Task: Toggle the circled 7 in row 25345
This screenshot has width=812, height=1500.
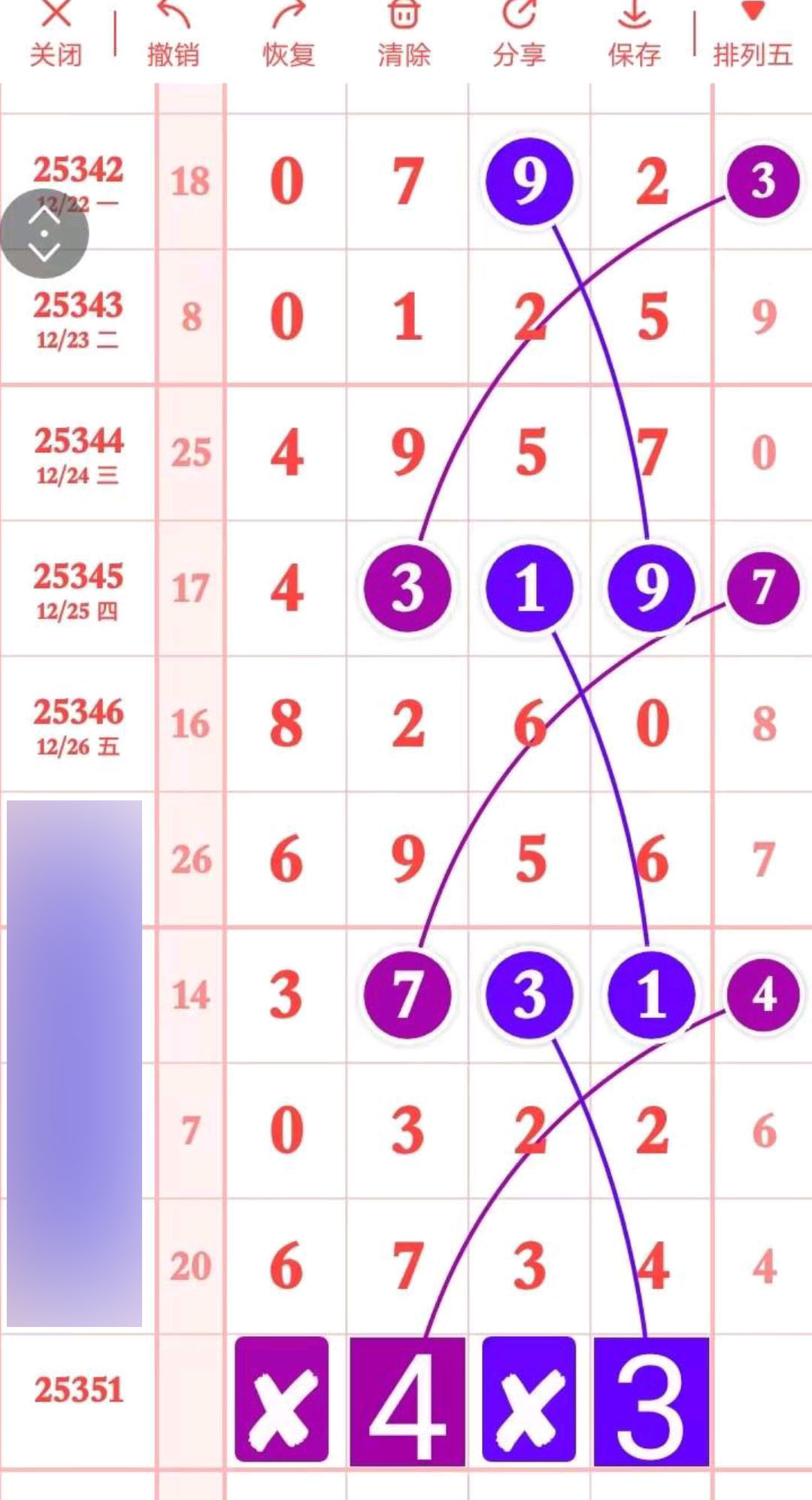Action: click(x=762, y=588)
